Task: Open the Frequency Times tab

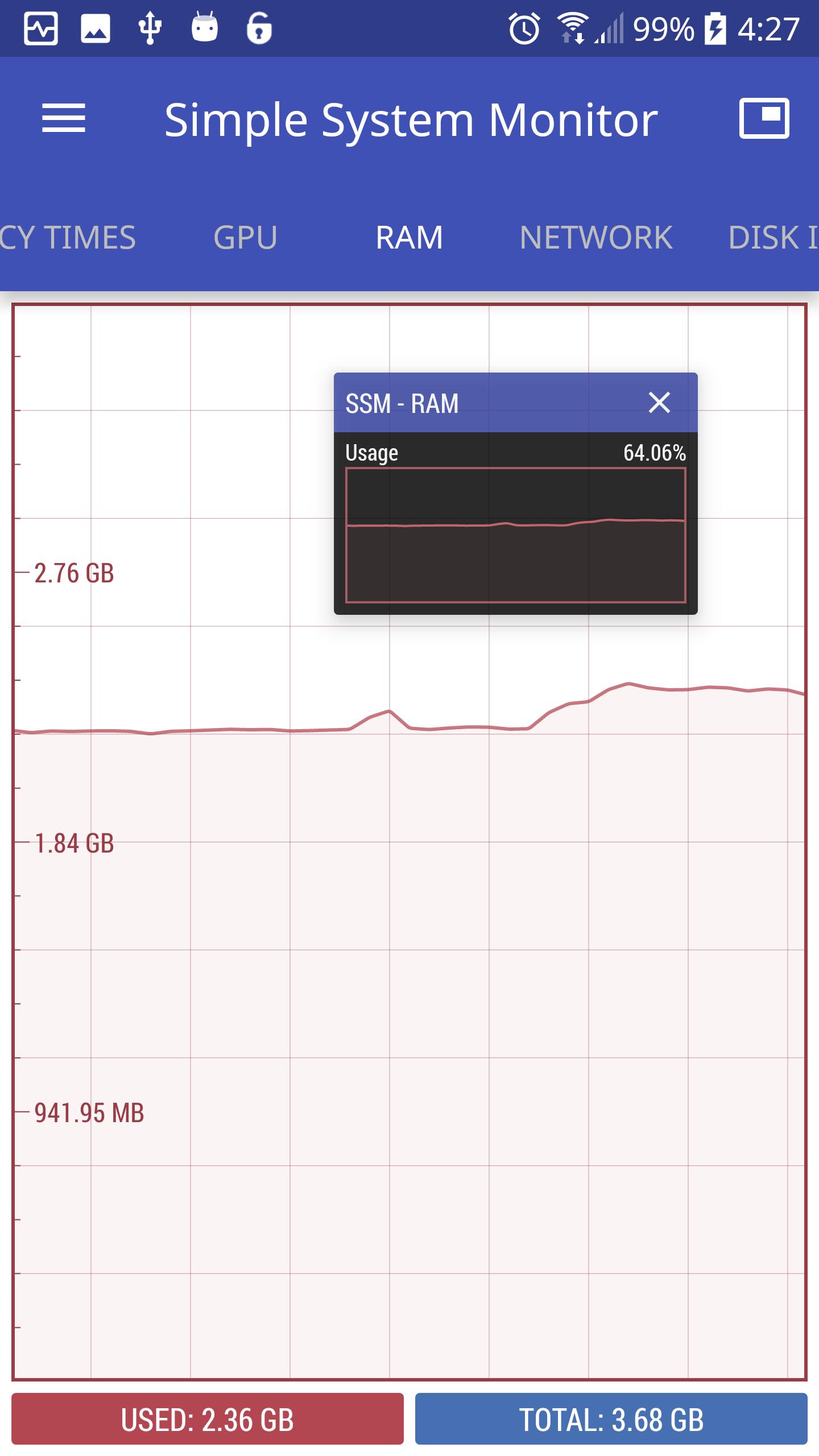Action: tap(68, 238)
